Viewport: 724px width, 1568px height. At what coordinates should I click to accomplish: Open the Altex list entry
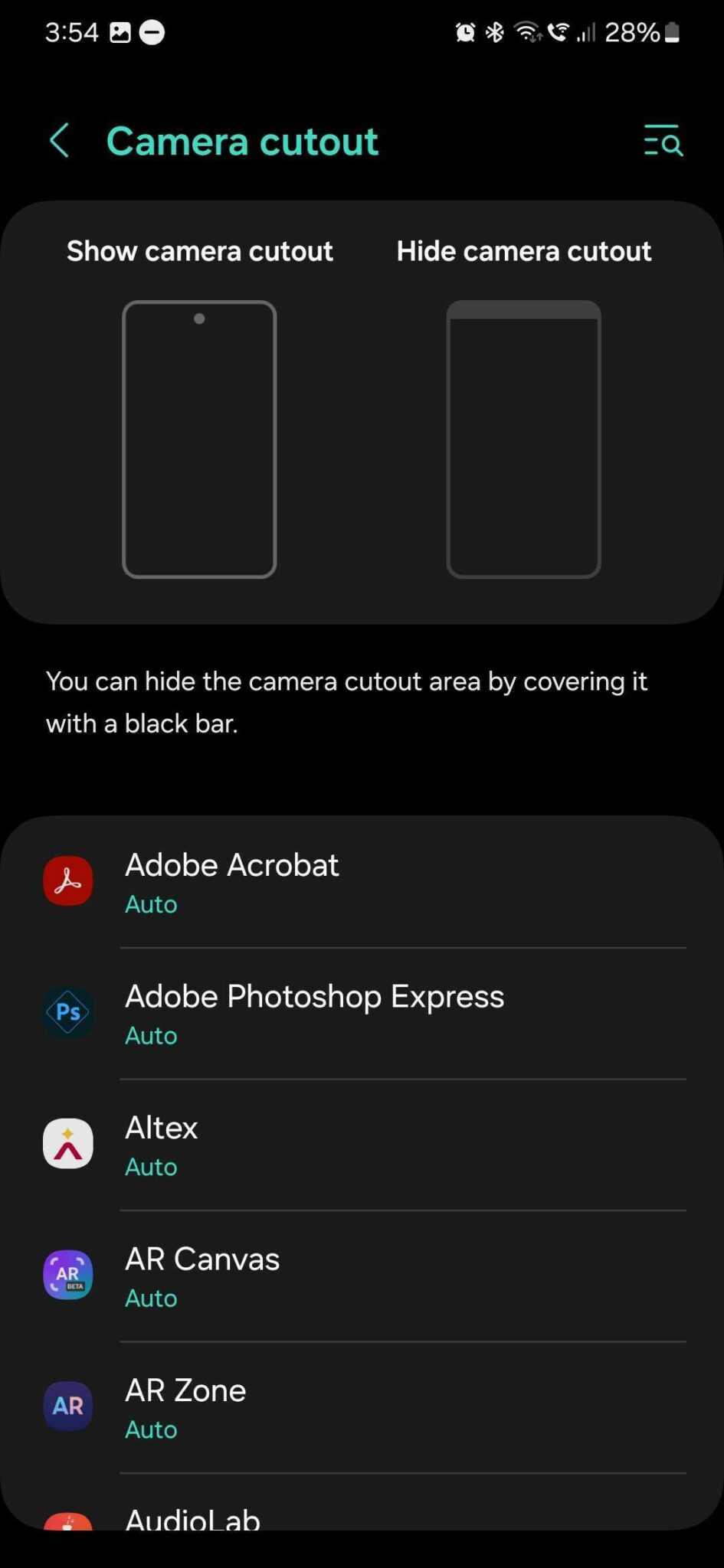pyautogui.click(x=306, y=1143)
